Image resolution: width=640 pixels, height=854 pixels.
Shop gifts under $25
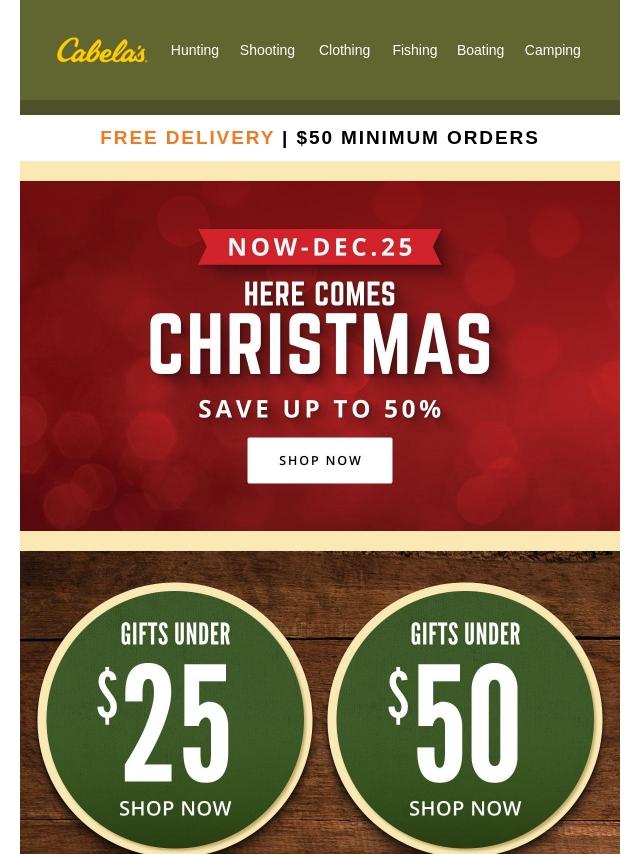[x=175, y=718]
